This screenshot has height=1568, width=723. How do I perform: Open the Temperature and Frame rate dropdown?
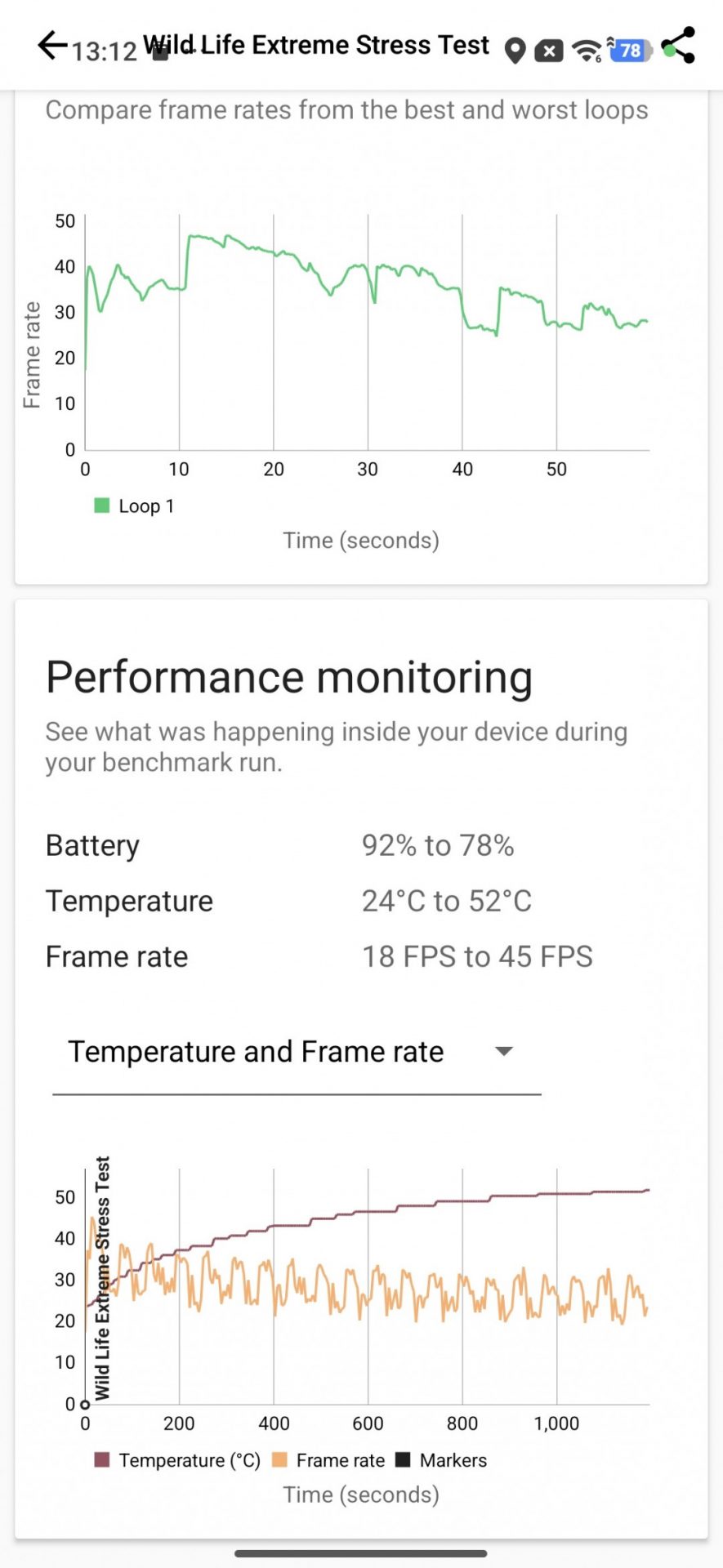click(x=295, y=1052)
